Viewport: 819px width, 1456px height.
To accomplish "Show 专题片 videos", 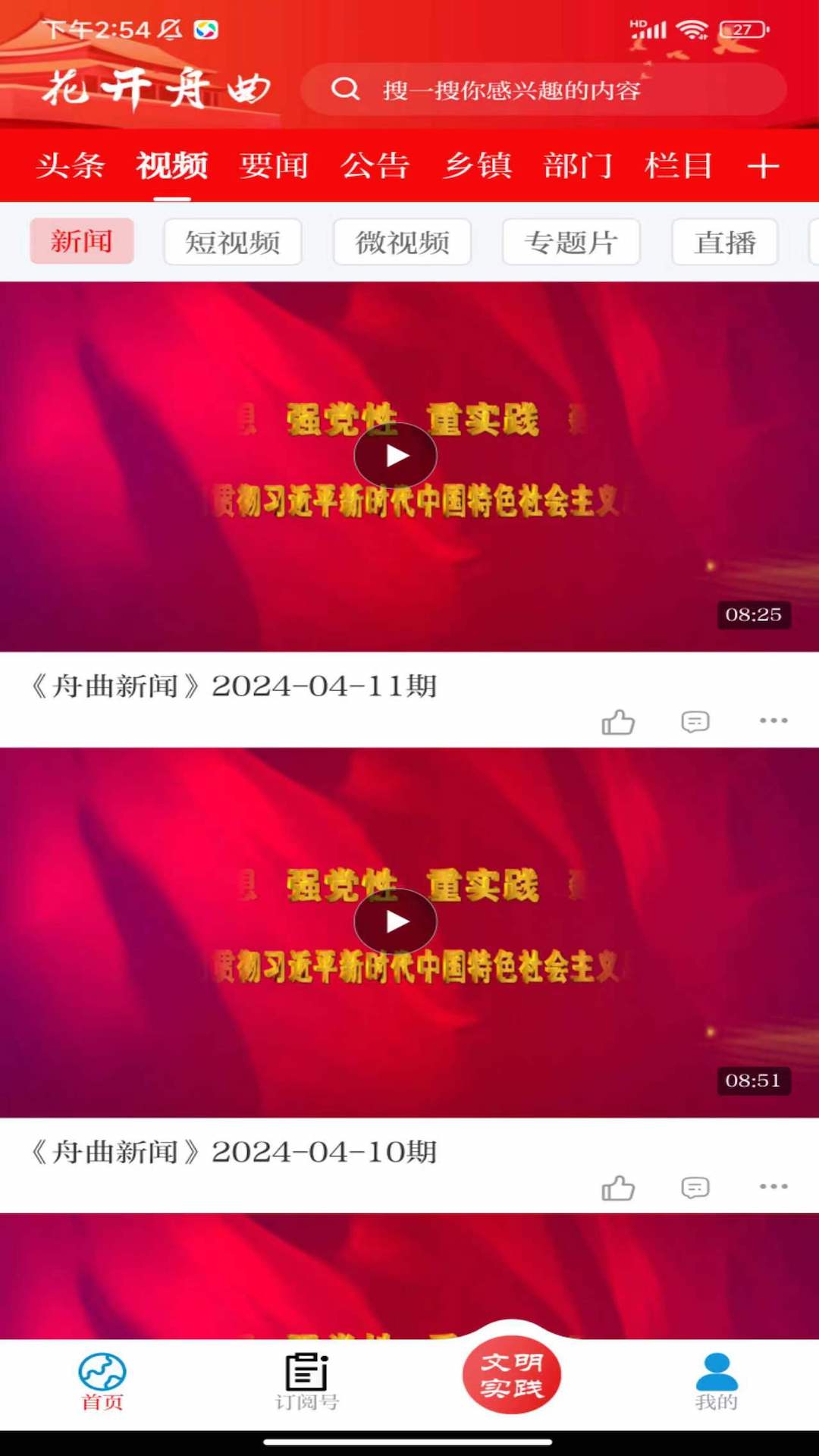I will [571, 242].
